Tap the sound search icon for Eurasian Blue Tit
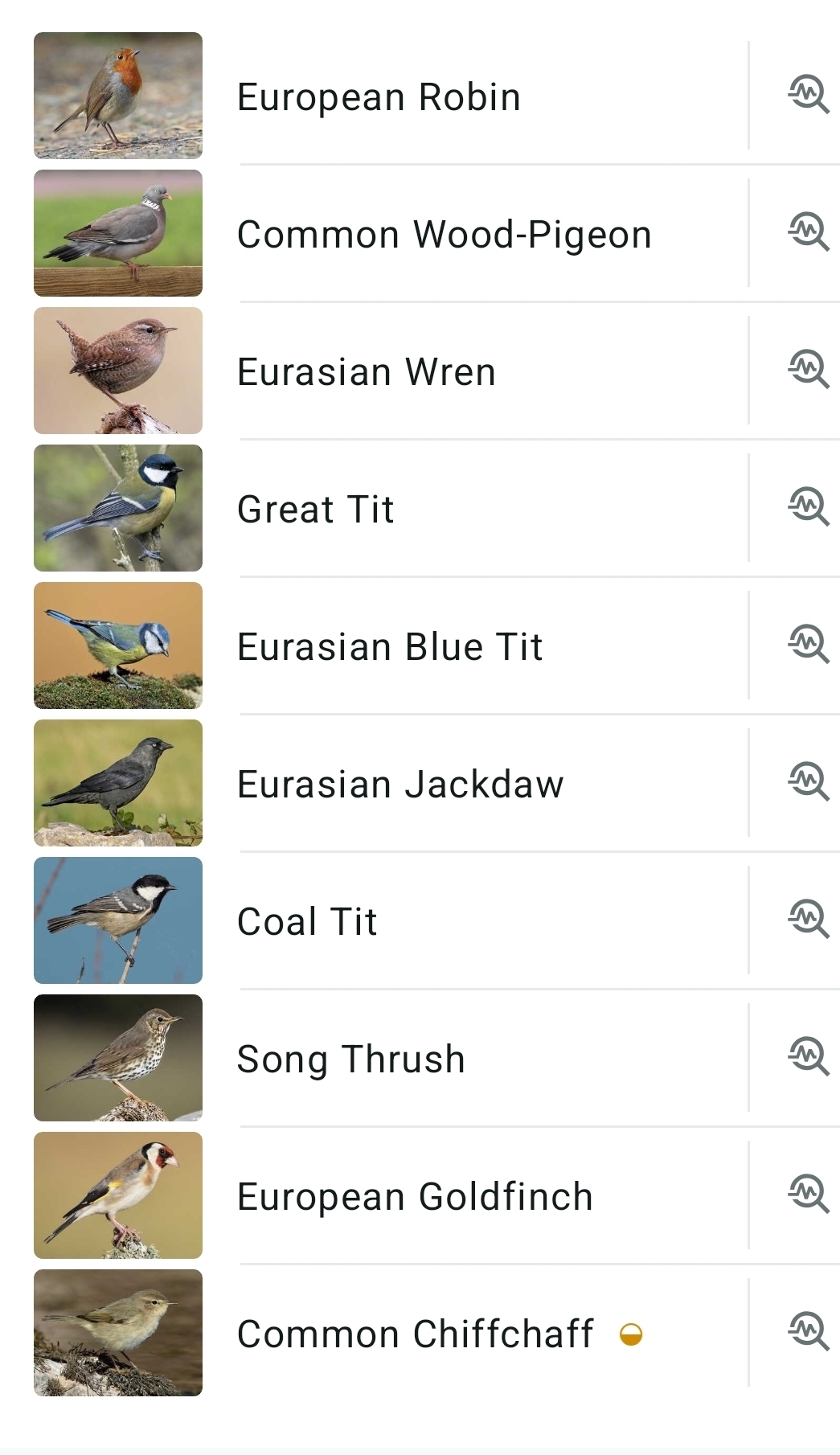840x1455 pixels. (x=807, y=645)
